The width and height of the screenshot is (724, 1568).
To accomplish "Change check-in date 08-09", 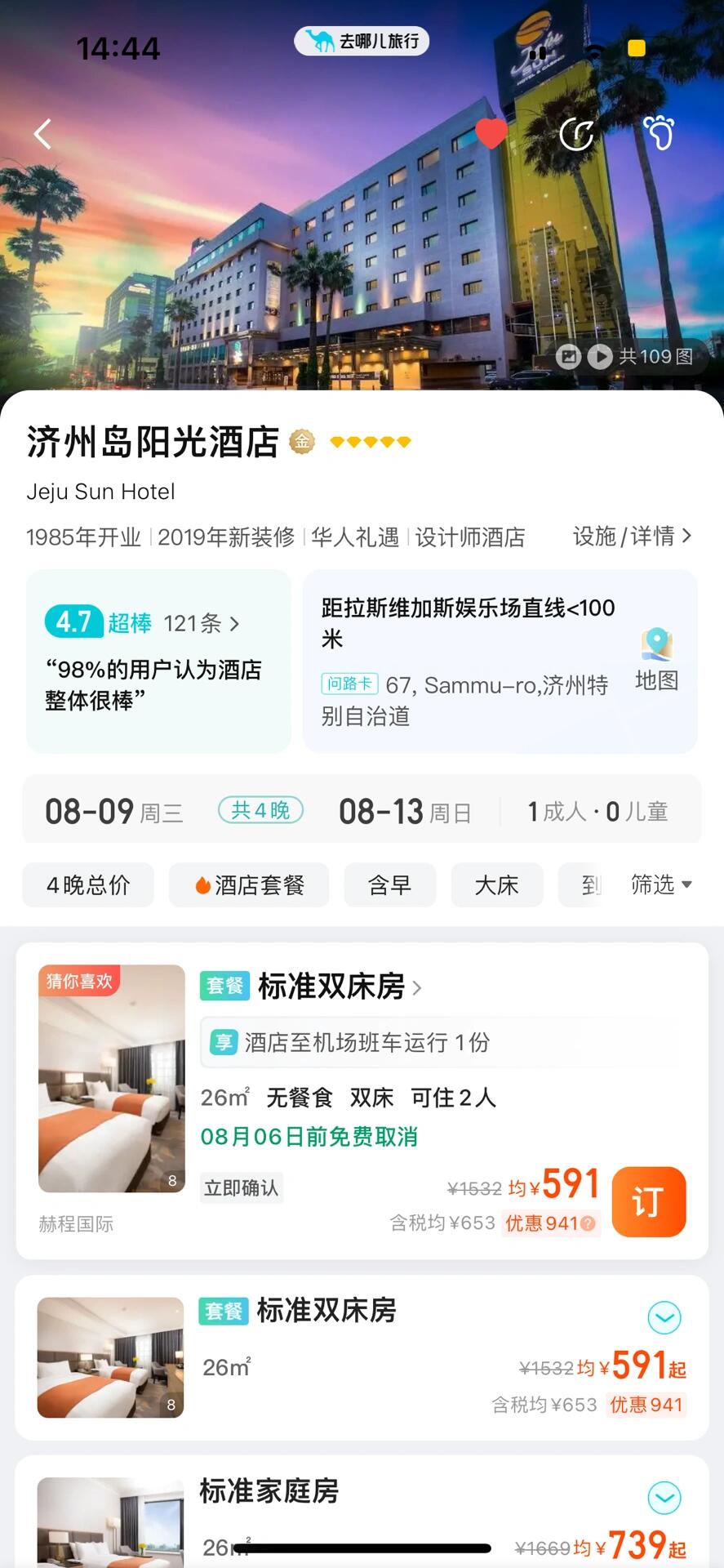I will tap(113, 812).
